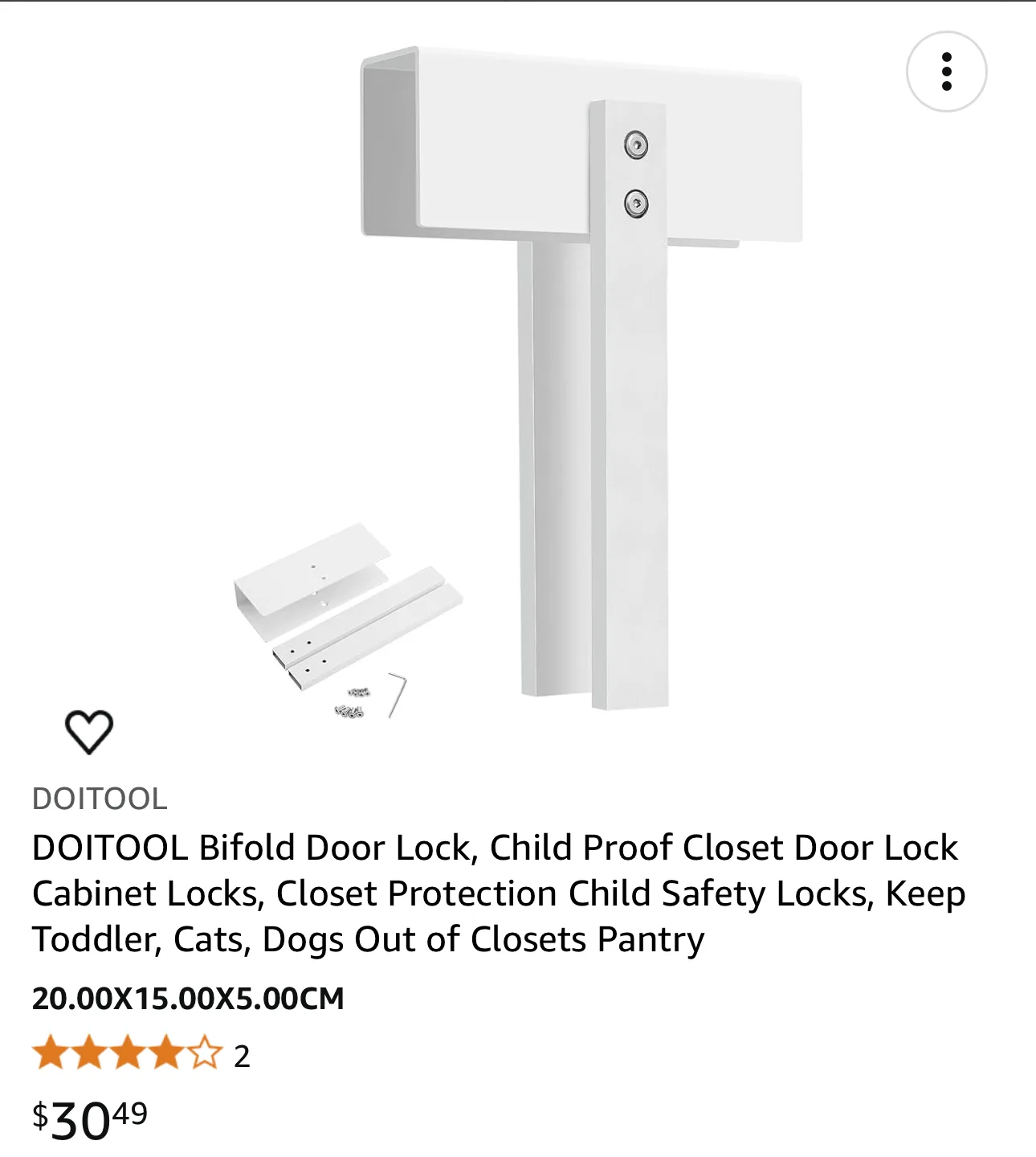This screenshot has height=1157, width=1036.
Task: Save item with the heart icon
Action: [88, 731]
